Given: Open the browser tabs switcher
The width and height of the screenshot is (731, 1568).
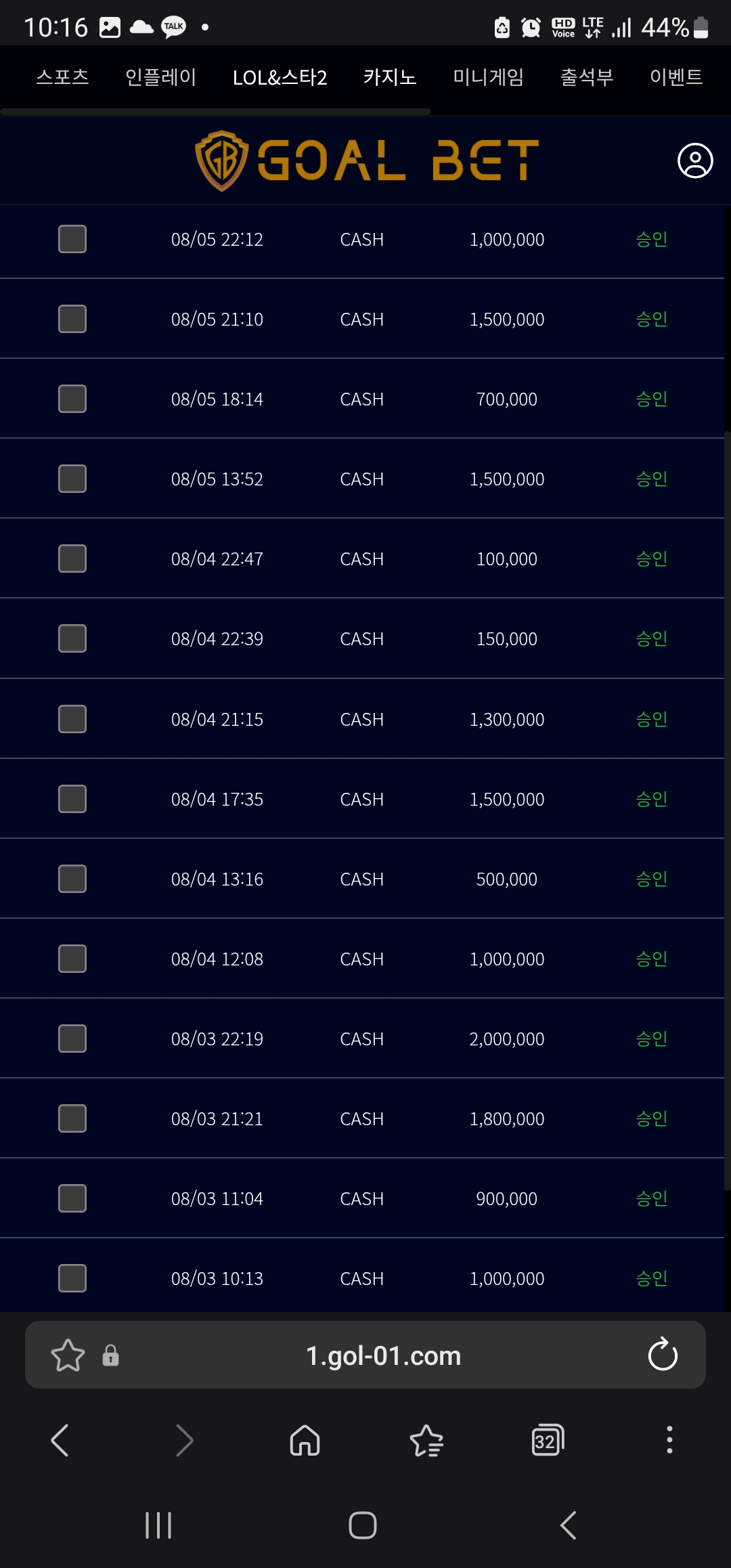Looking at the screenshot, I should click(548, 1440).
